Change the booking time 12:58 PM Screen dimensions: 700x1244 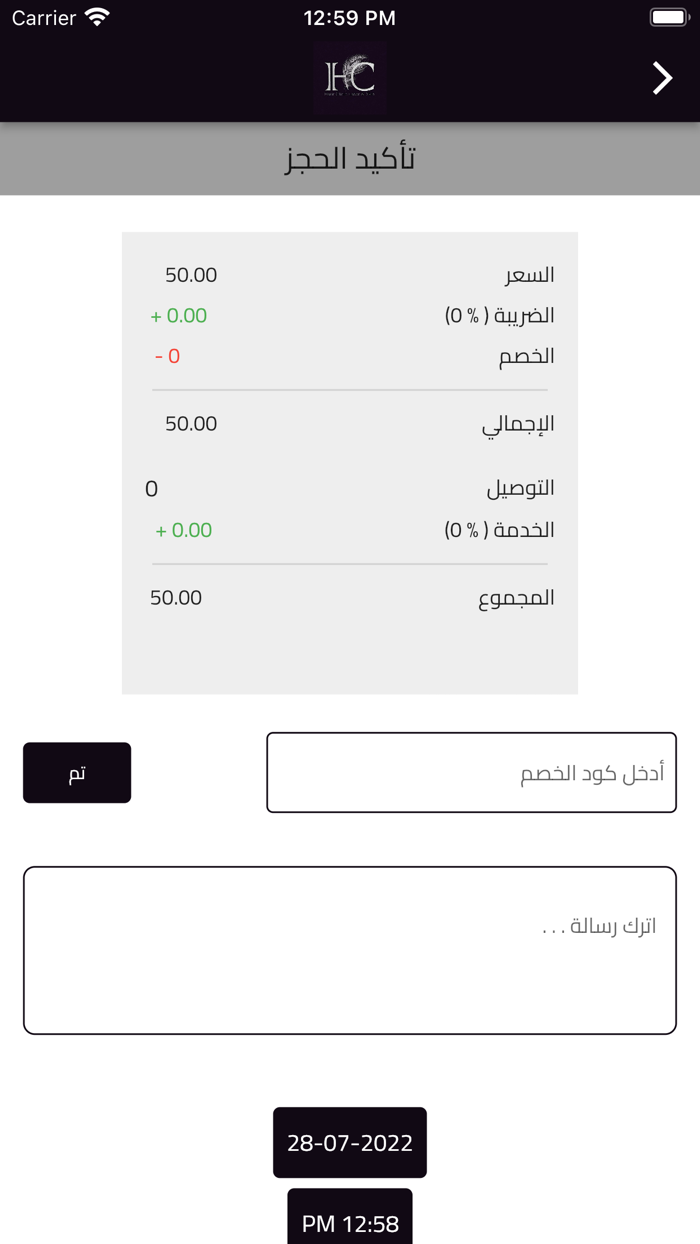point(350,1220)
